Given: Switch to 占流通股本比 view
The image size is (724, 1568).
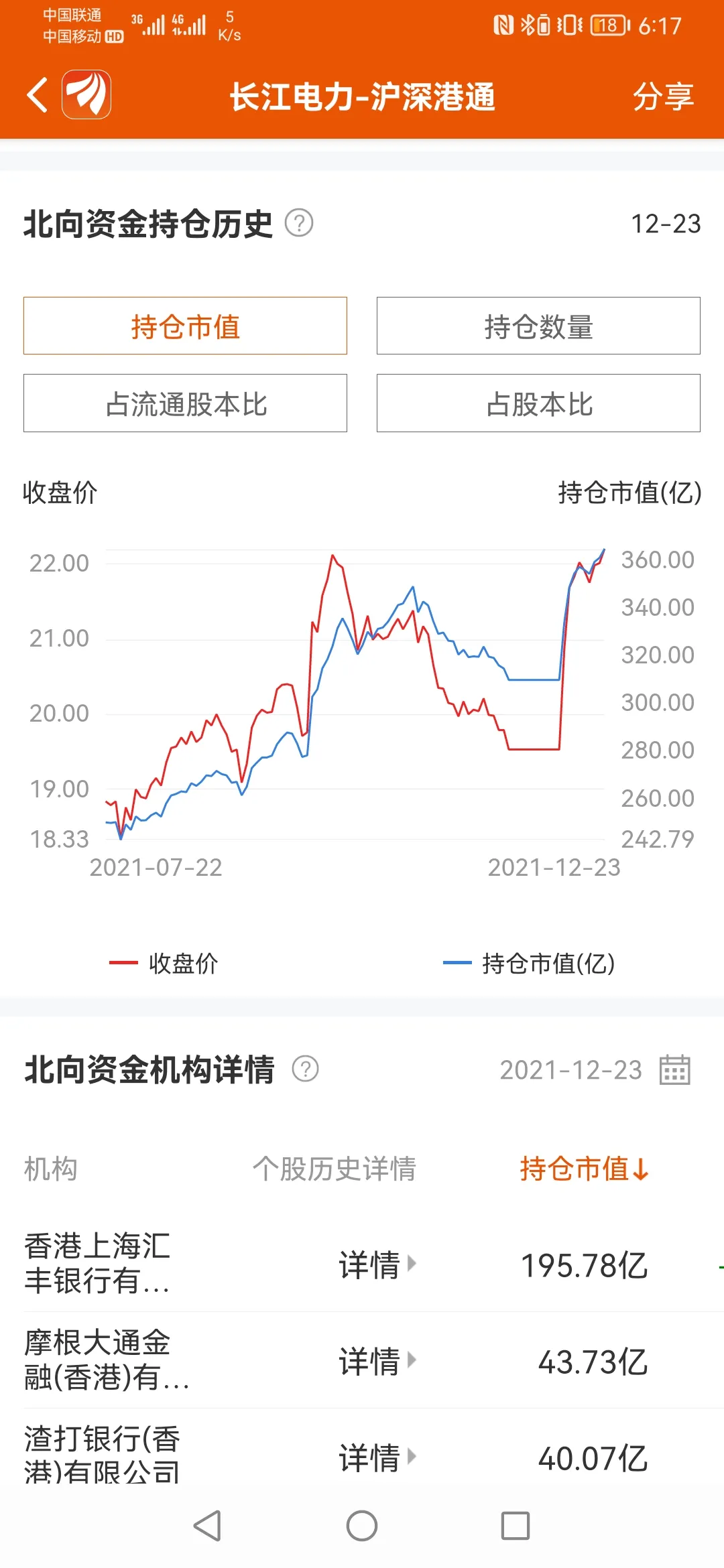Looking at the screenshot, I should point(185,403).
